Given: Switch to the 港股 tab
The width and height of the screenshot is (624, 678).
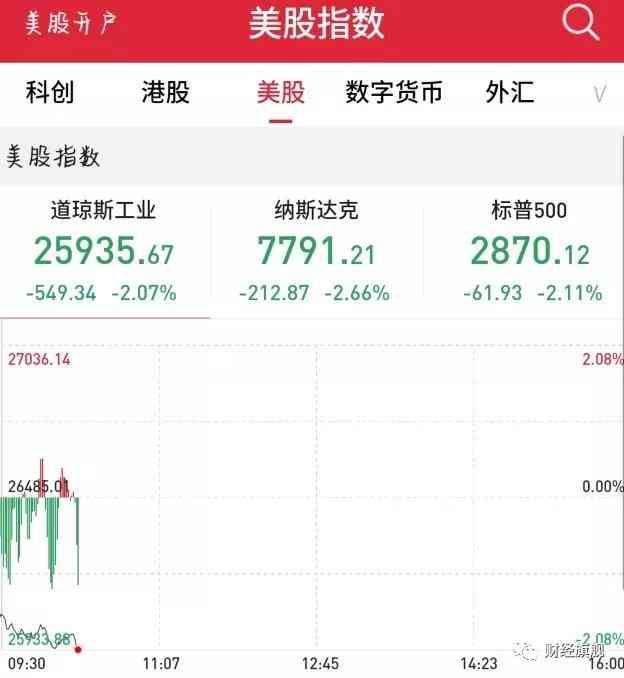Looking at the screenshot, I should tap(166, 93).
